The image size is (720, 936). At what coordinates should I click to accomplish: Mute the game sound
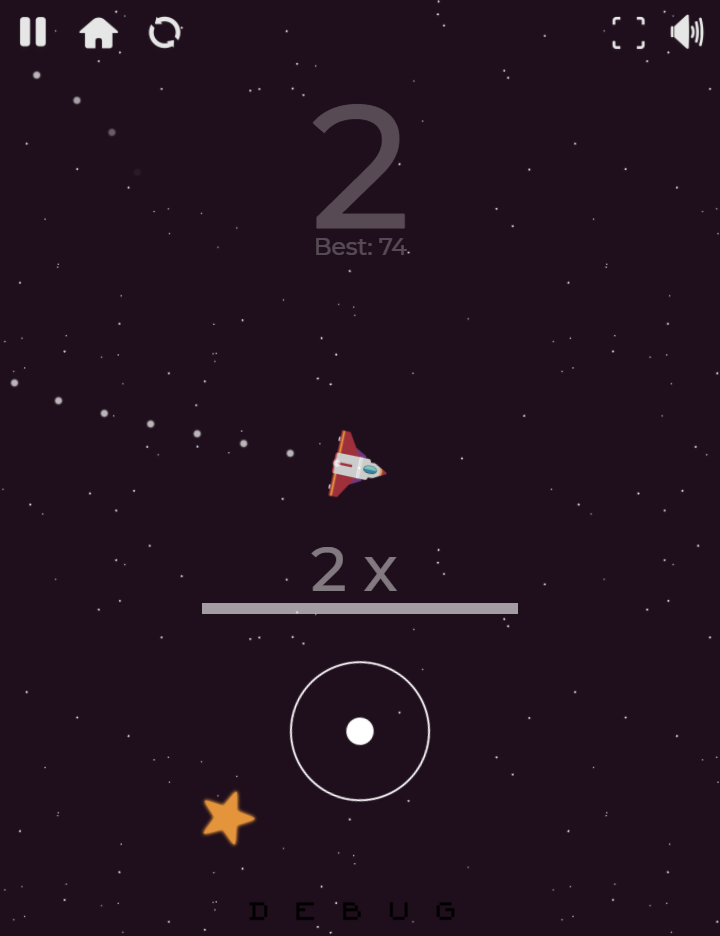687,32
